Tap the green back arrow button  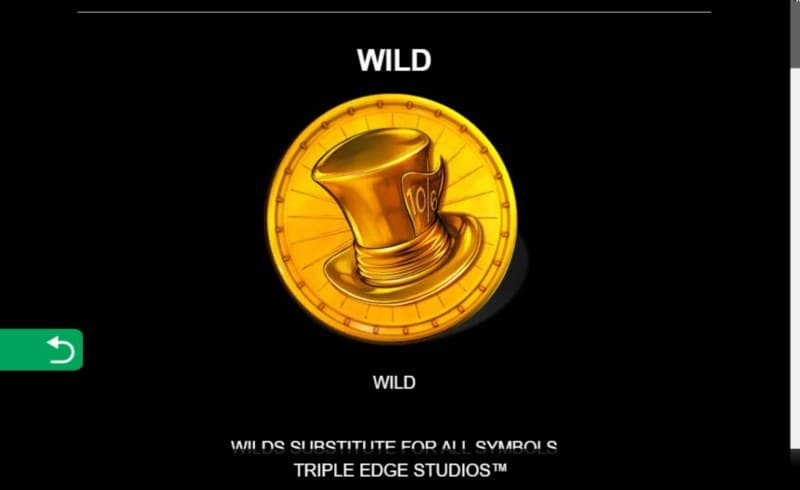coord(42,350)
